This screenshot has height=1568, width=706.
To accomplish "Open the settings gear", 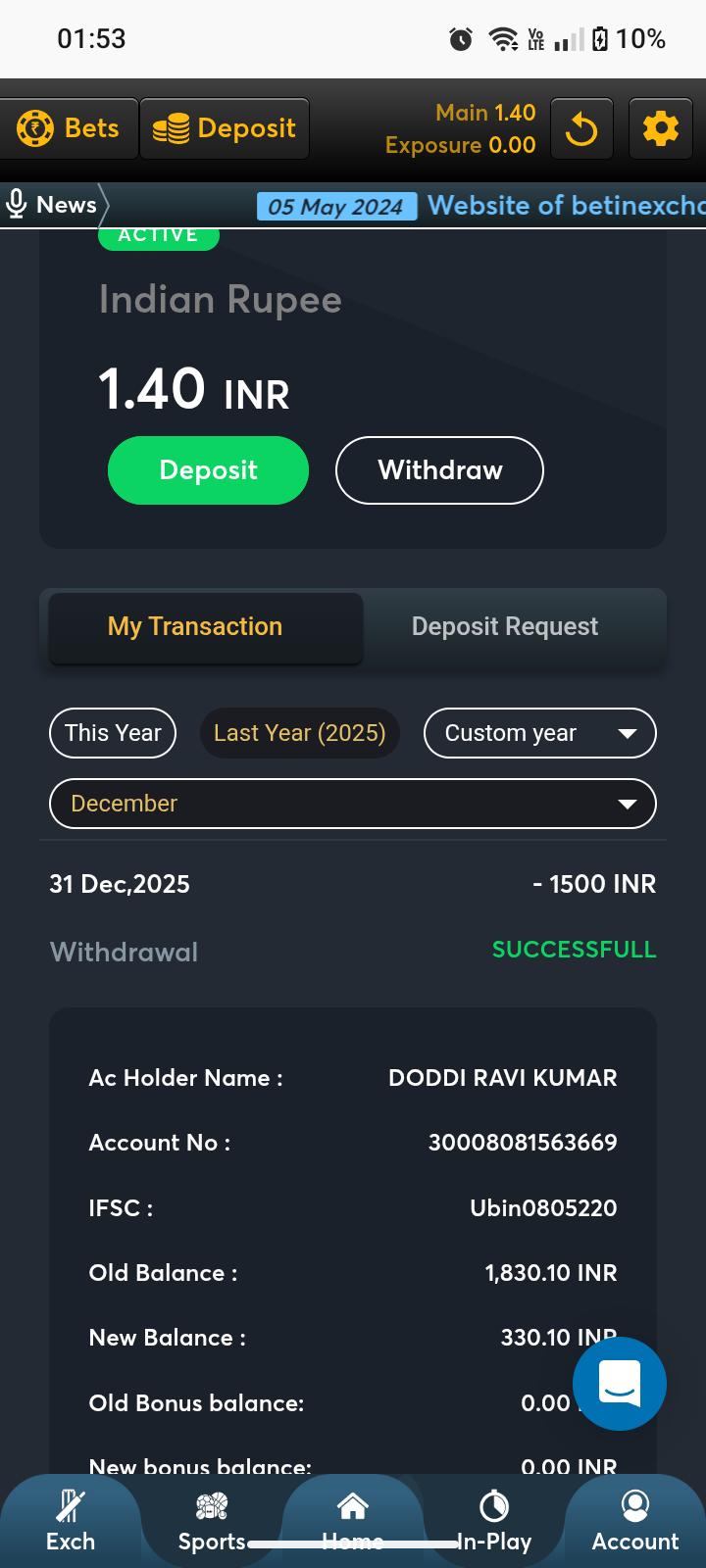I will click(x=660, y=128).
